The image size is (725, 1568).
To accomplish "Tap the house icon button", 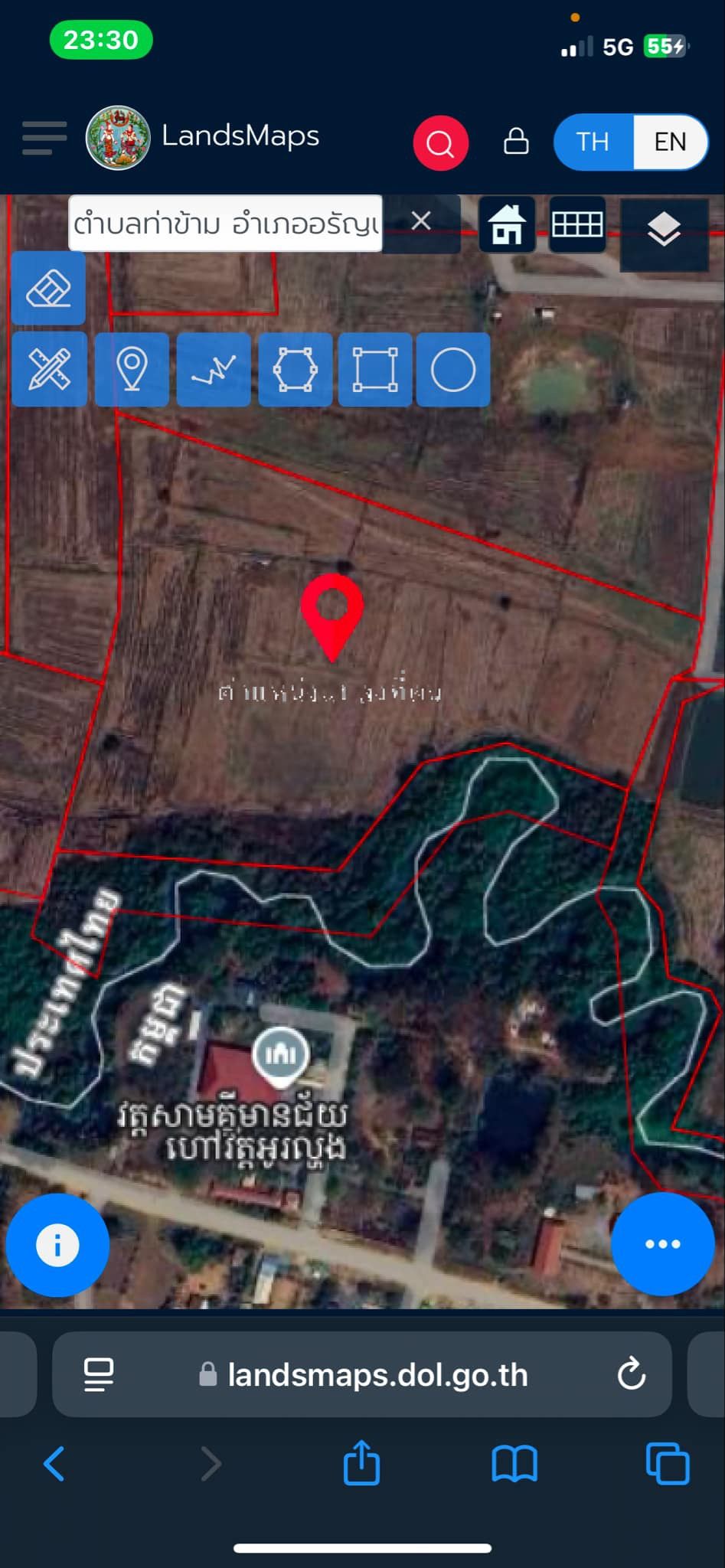I will point(507,224).
